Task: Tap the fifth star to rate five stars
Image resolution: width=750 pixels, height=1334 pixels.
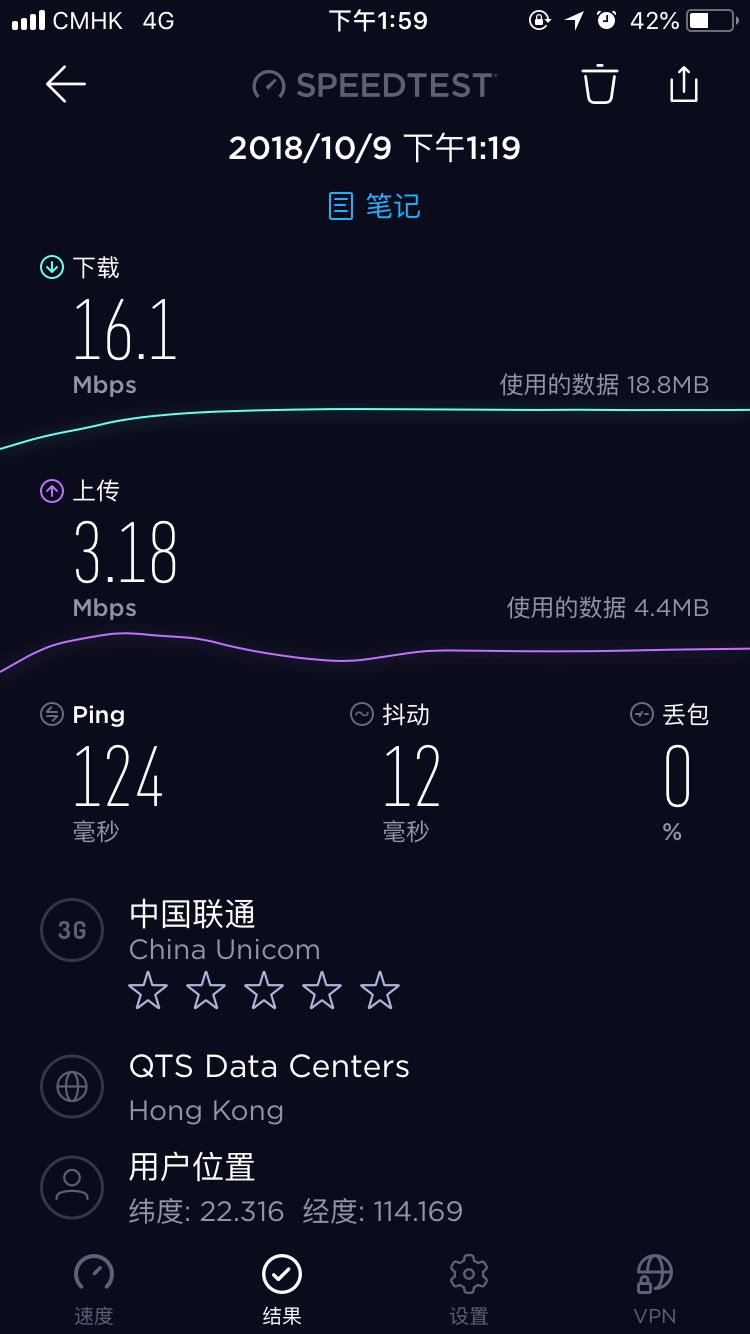Action: pos(380,993)
